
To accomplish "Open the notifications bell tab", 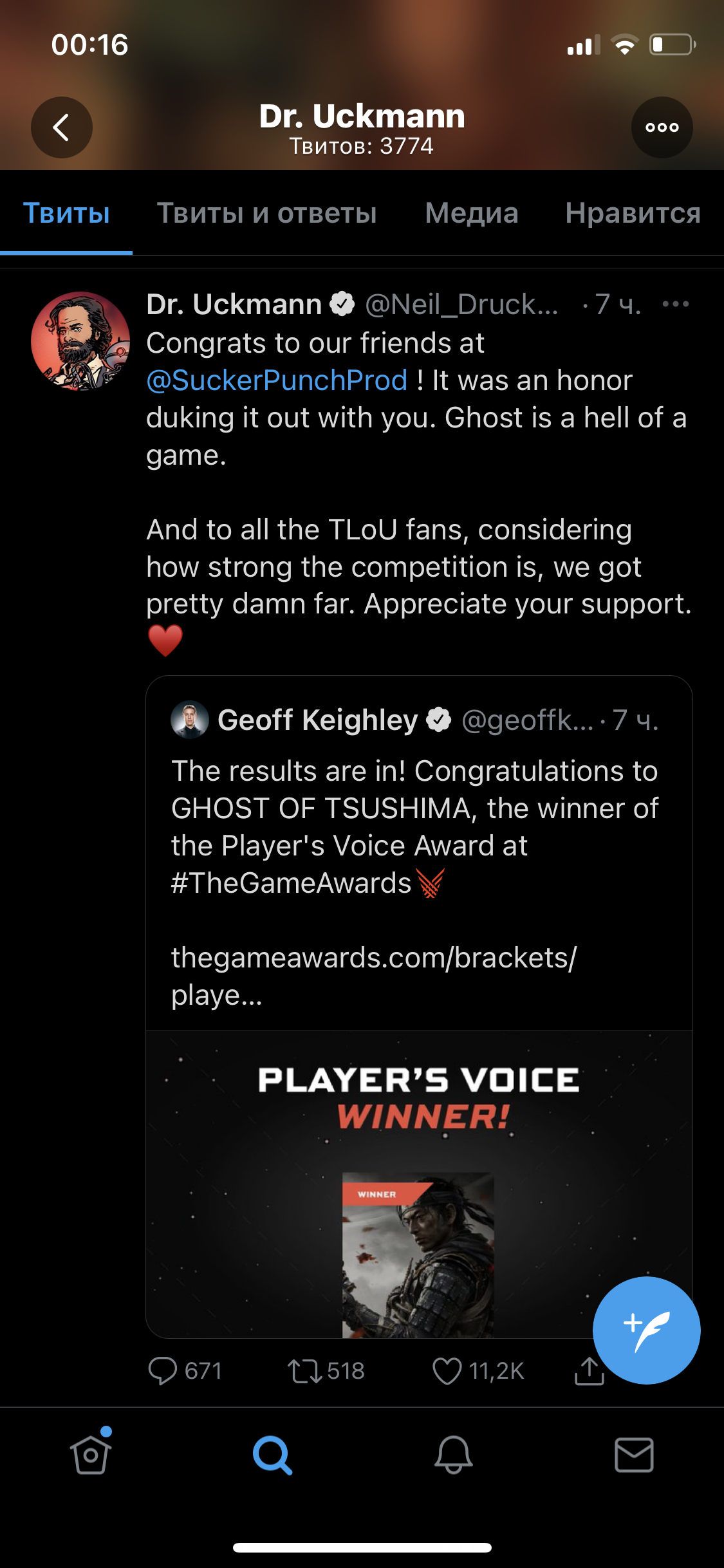I will point(453,1455).
